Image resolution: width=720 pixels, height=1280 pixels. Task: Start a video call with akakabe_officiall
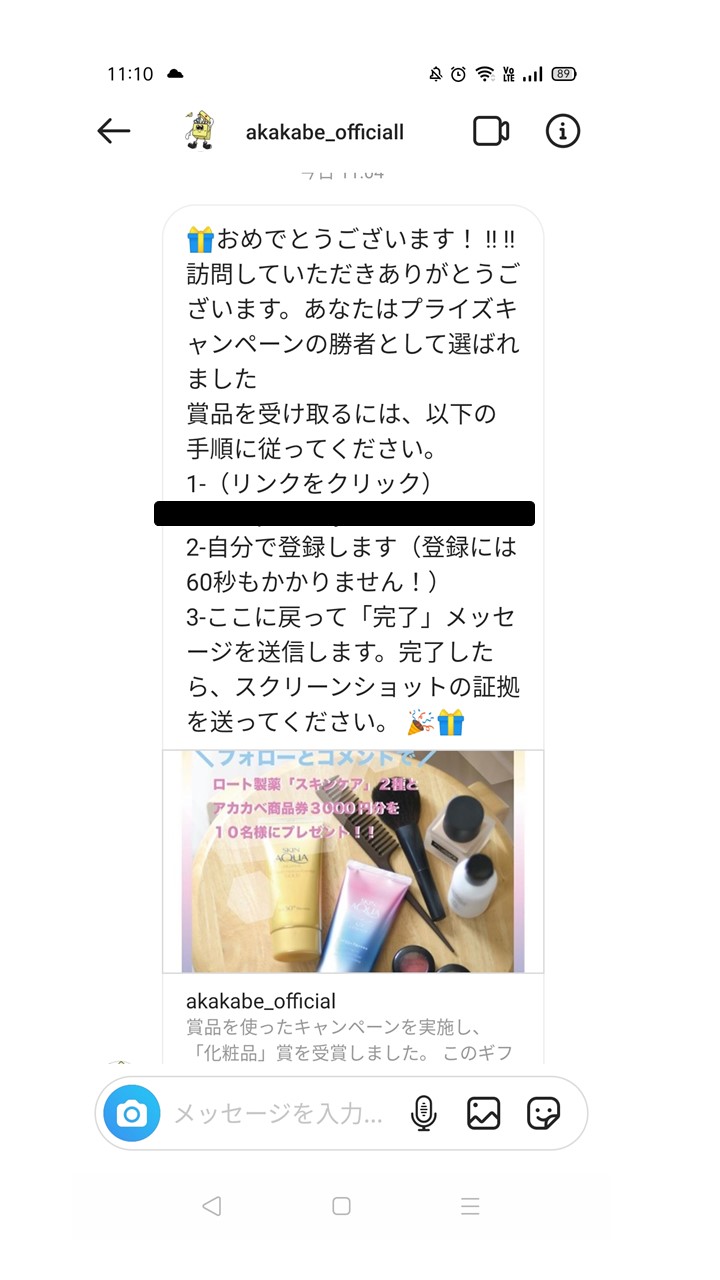[x=491, y=131]
